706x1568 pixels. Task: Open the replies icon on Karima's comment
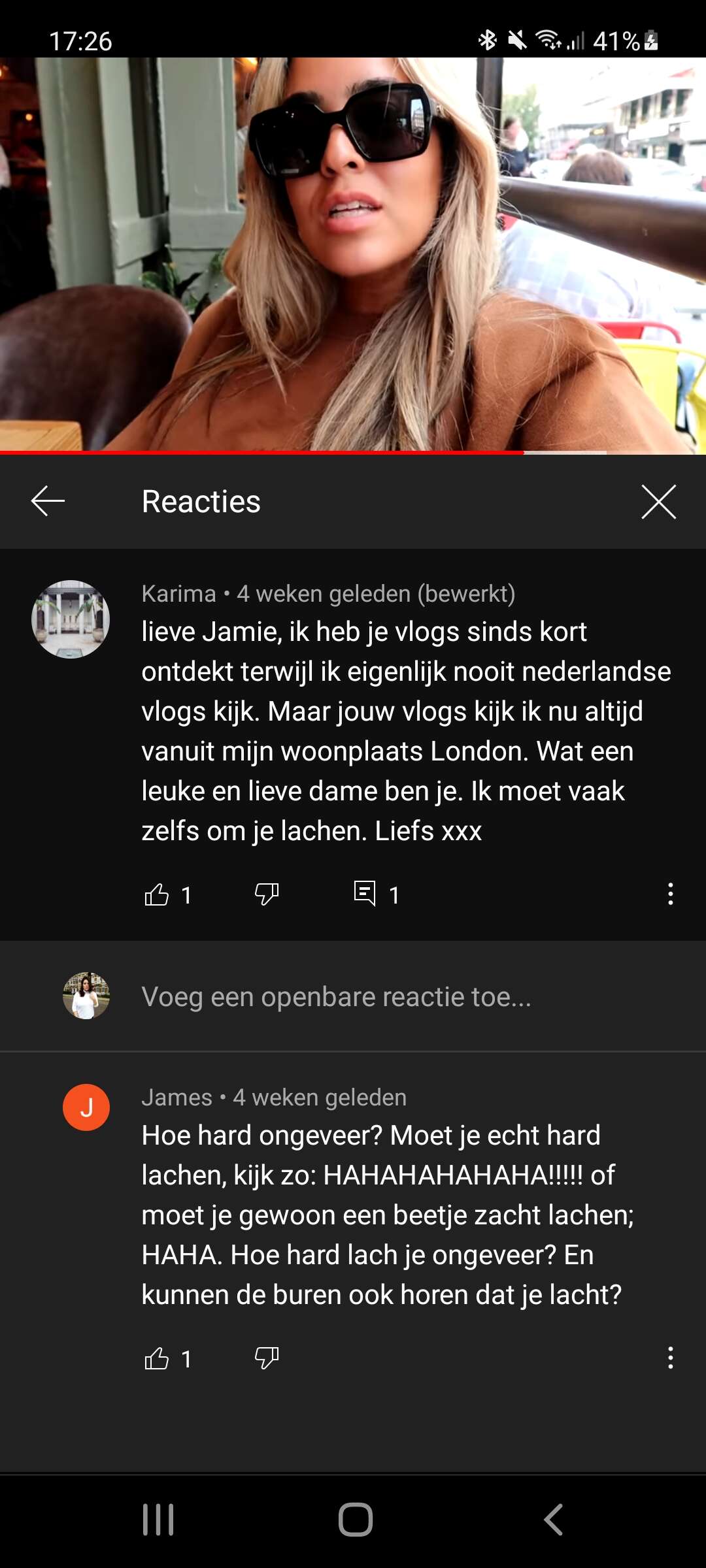click(x=365, y=893)
